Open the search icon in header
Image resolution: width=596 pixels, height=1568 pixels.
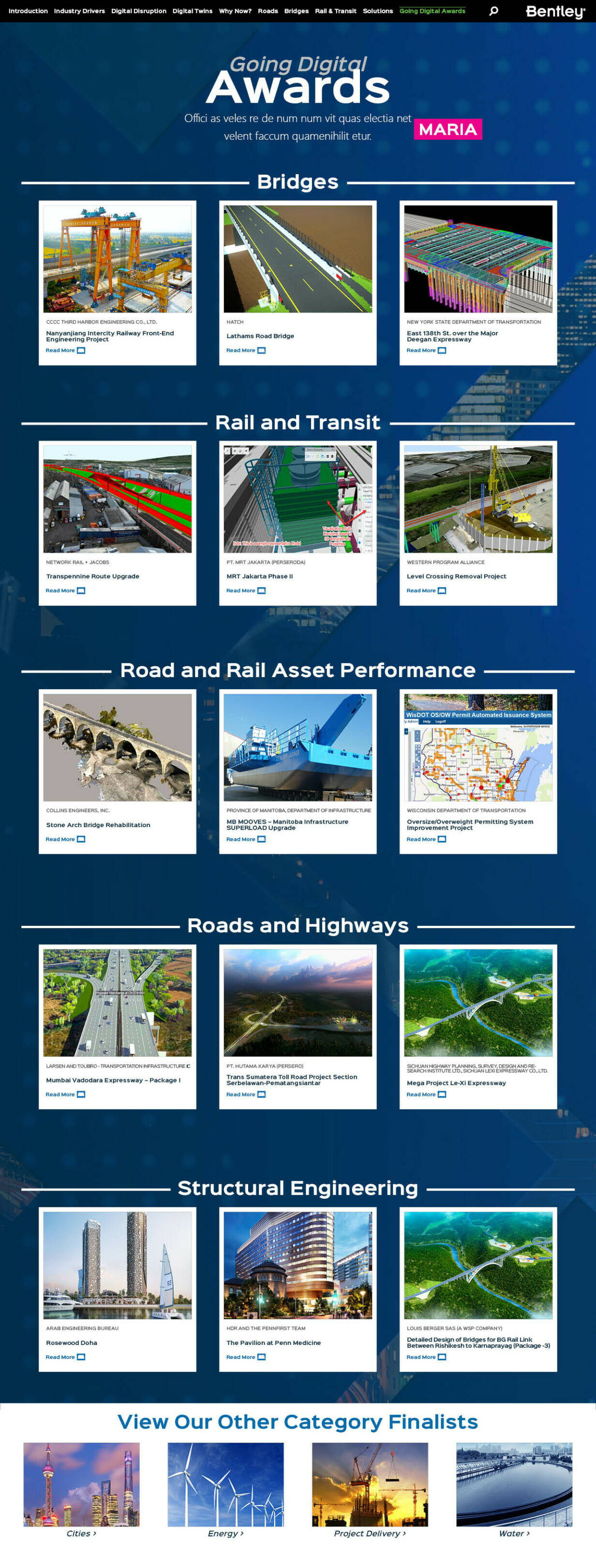(493, 11)
